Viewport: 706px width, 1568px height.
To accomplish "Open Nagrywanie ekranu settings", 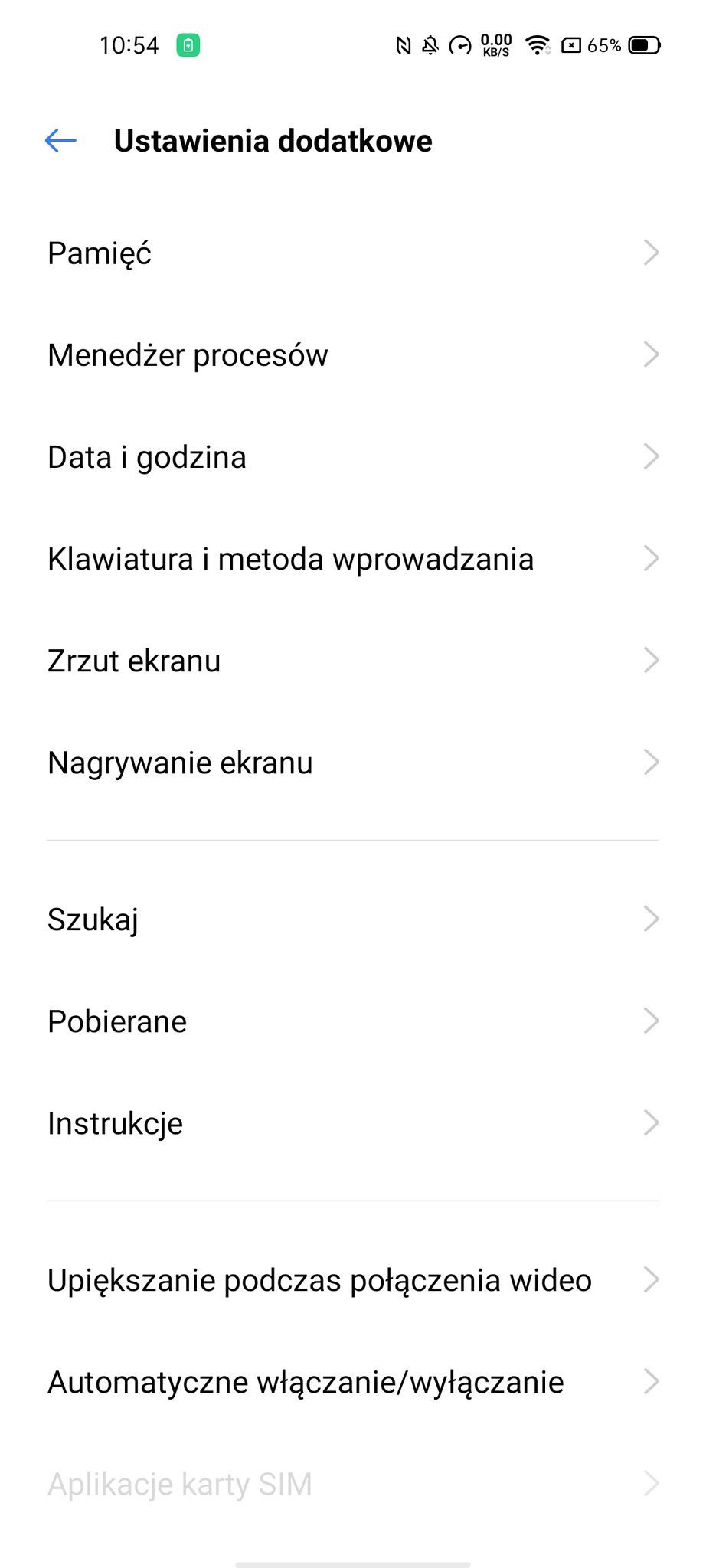I will 353,762.
